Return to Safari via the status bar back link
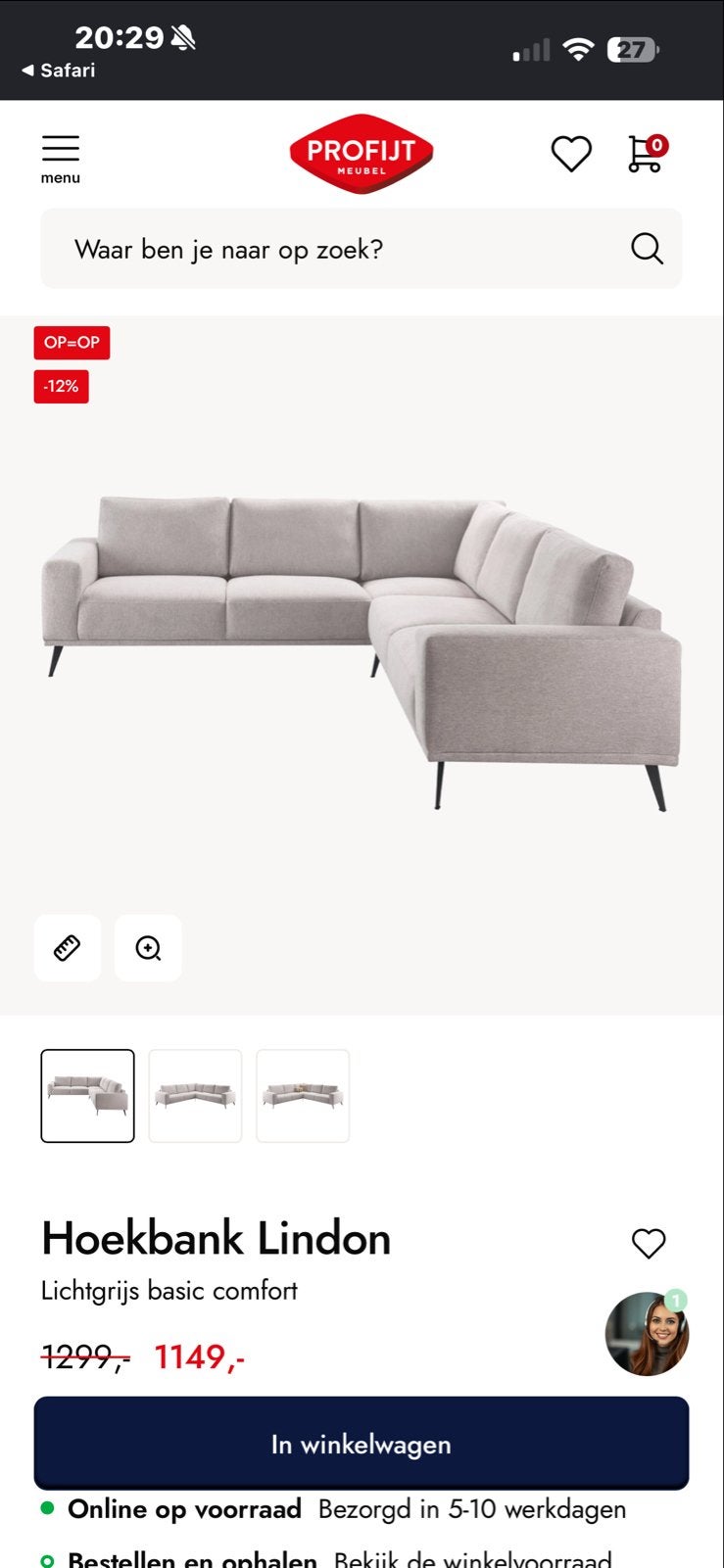This screenshot has height=1568, width=724. click(59, 71)
